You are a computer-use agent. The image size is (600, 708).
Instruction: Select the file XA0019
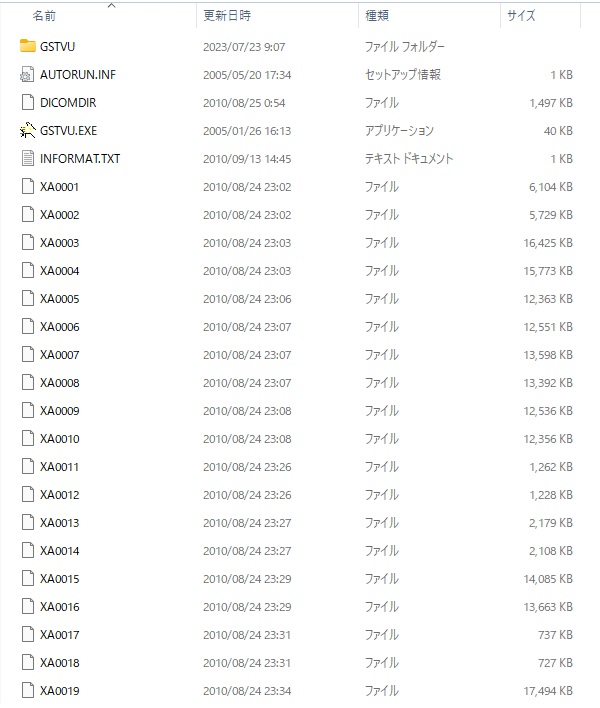59,691
